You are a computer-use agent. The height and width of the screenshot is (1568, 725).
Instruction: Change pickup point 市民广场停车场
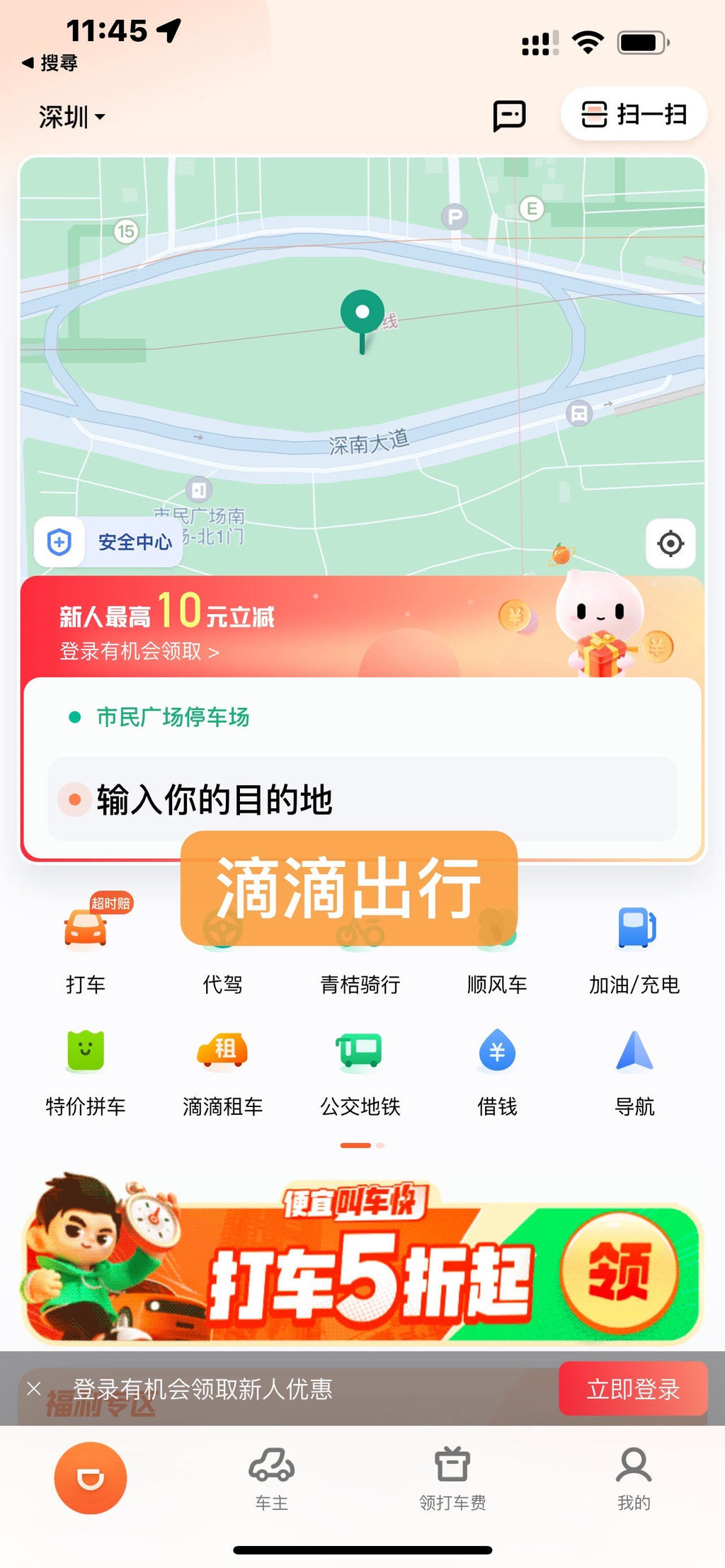pos(173,717)
